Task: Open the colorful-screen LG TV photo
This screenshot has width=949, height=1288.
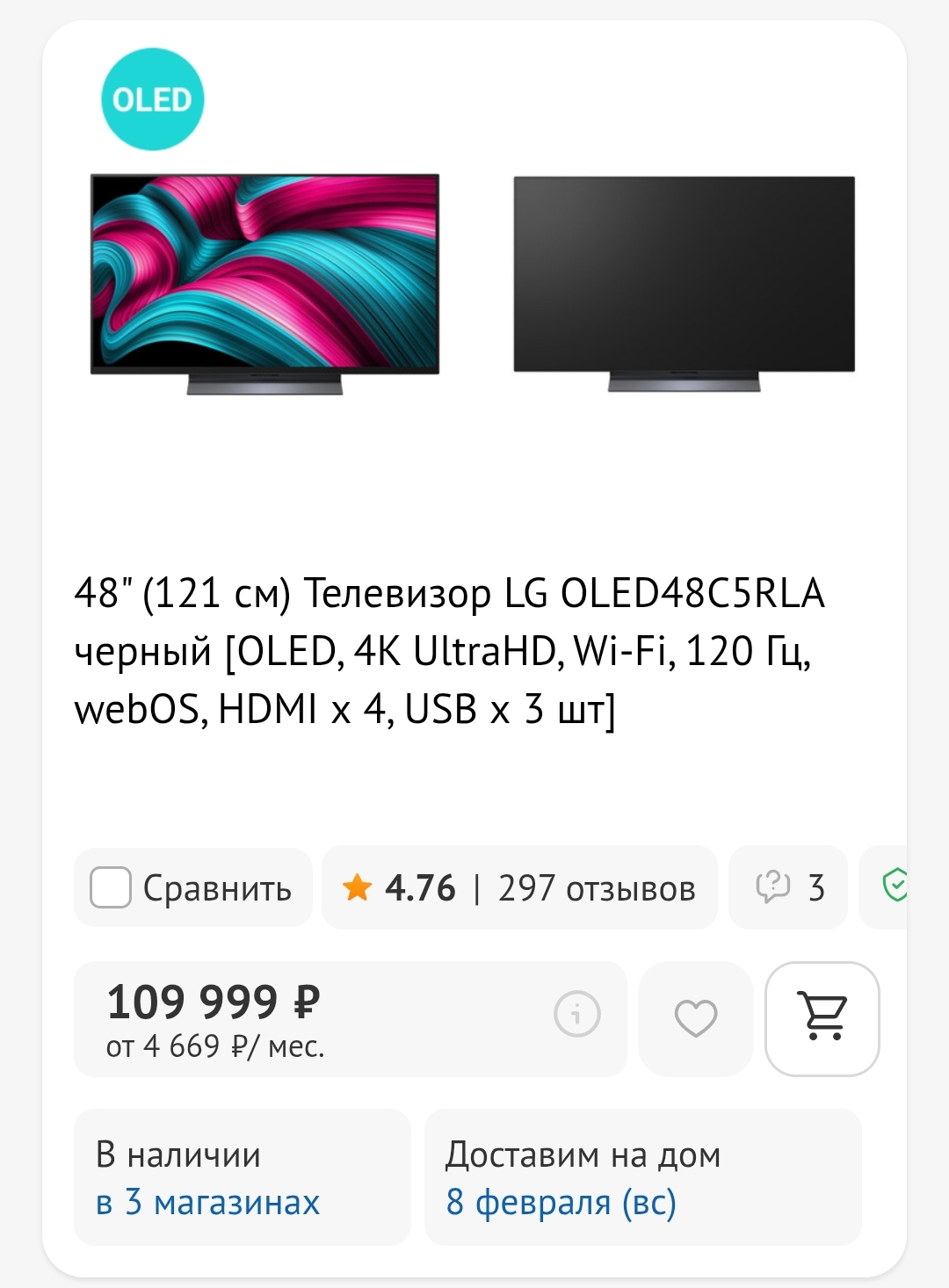Action: pos(264,283)
